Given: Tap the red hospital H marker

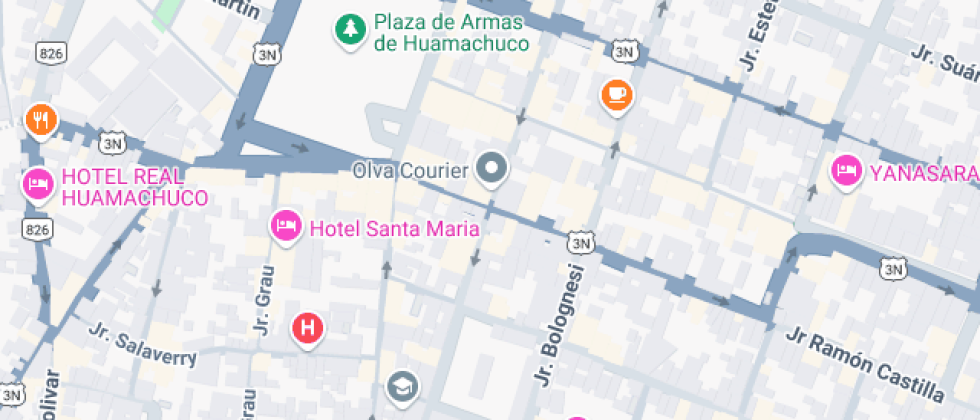Looking at the screenshot, I should pyautogui.click(x=308, y=328).
